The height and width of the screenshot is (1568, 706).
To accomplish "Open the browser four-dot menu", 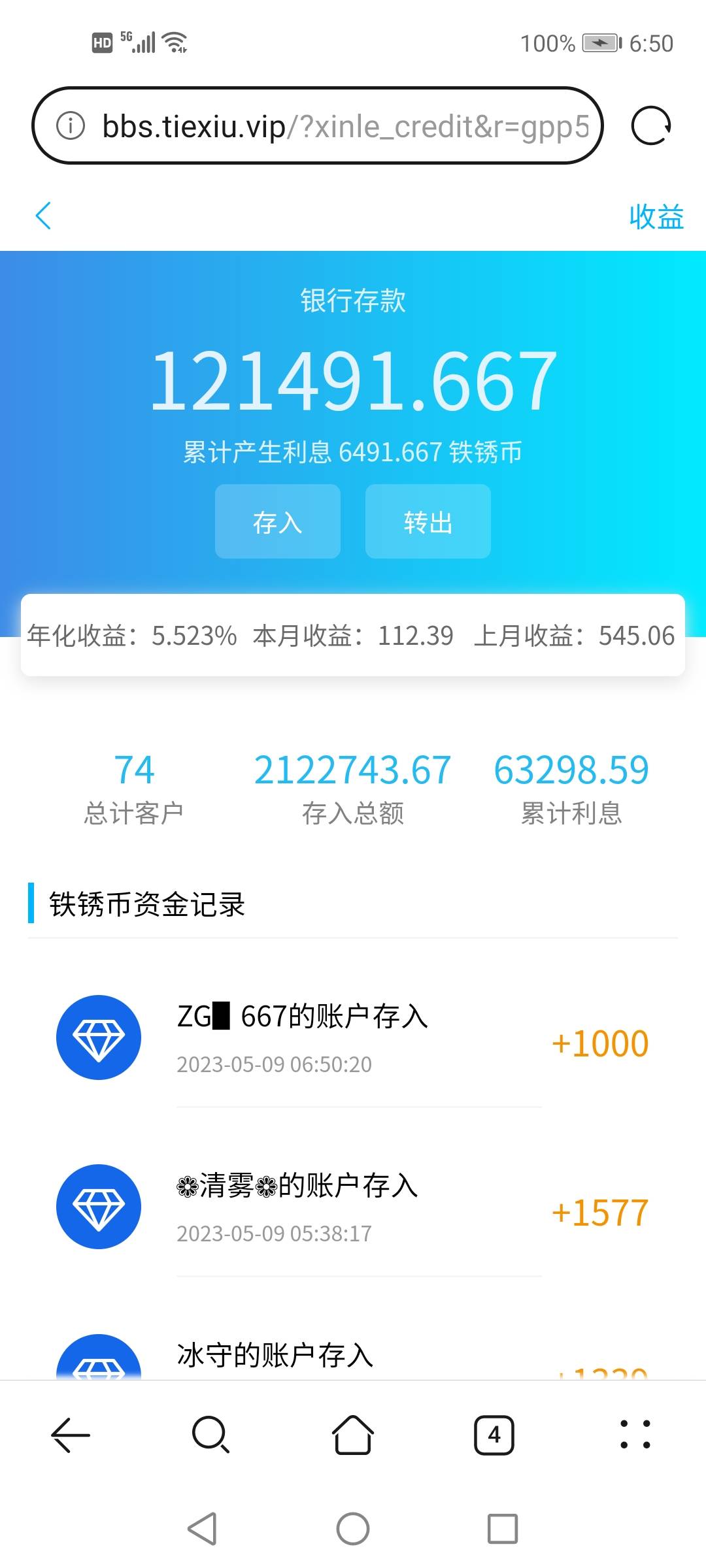I will pyautogui.click(x=635, y=1435).
